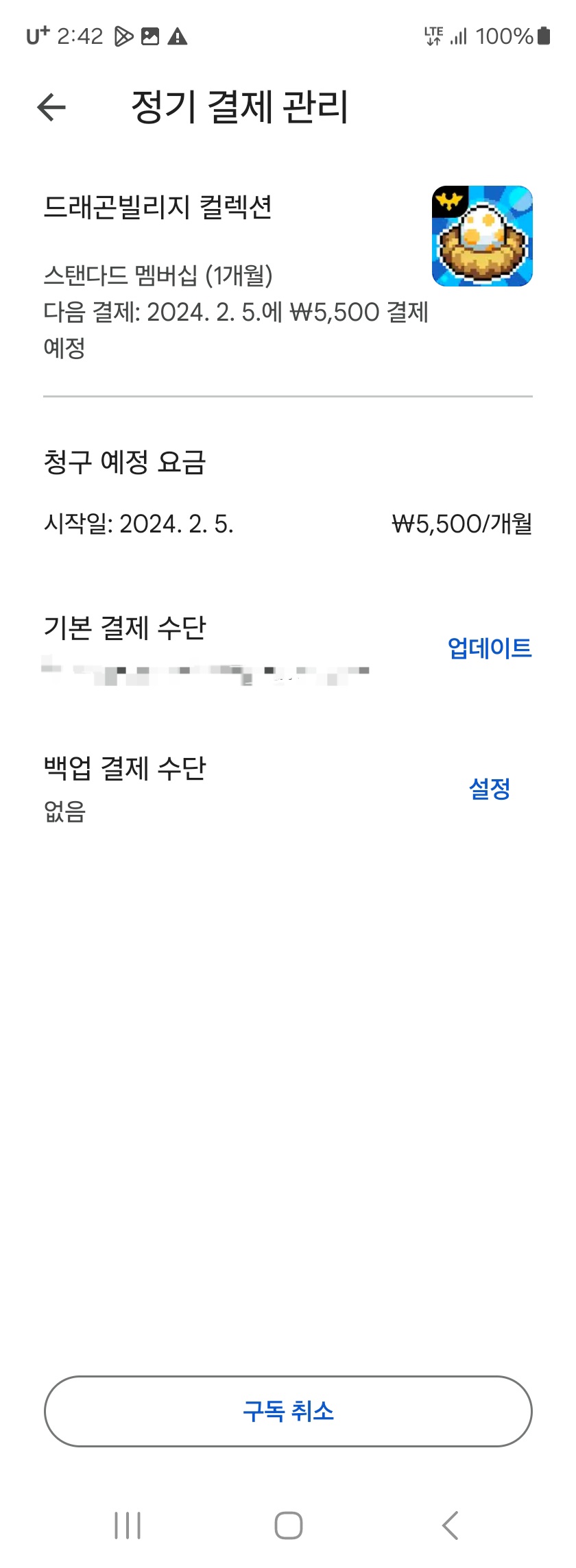The image size is (576, 1568).
Task: Go back using the top arrow
Action: tap(51, 107)
